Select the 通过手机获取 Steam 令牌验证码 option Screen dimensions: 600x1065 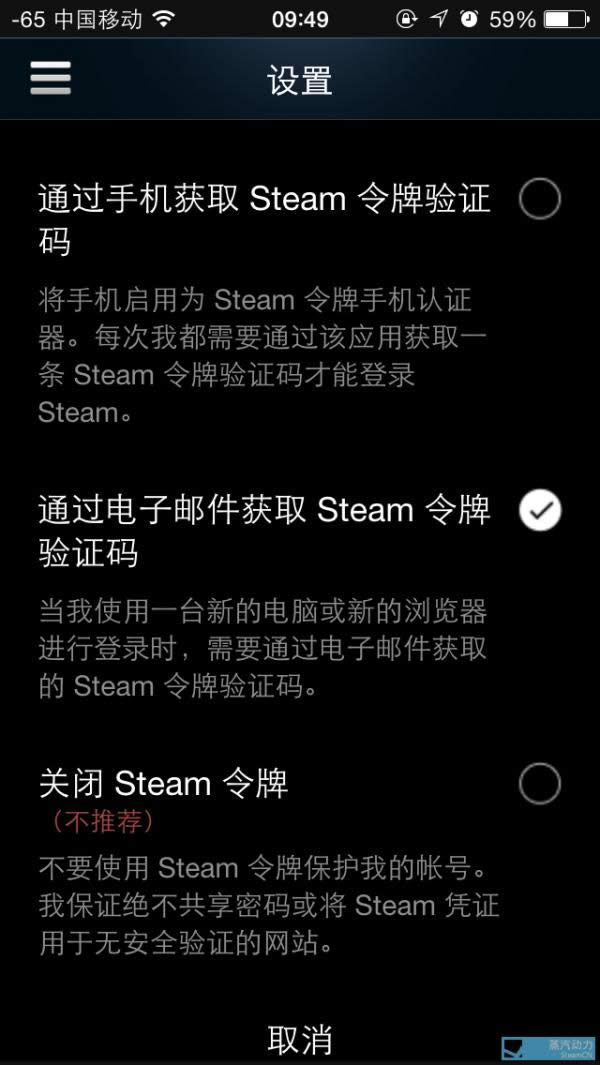[539, 200]
